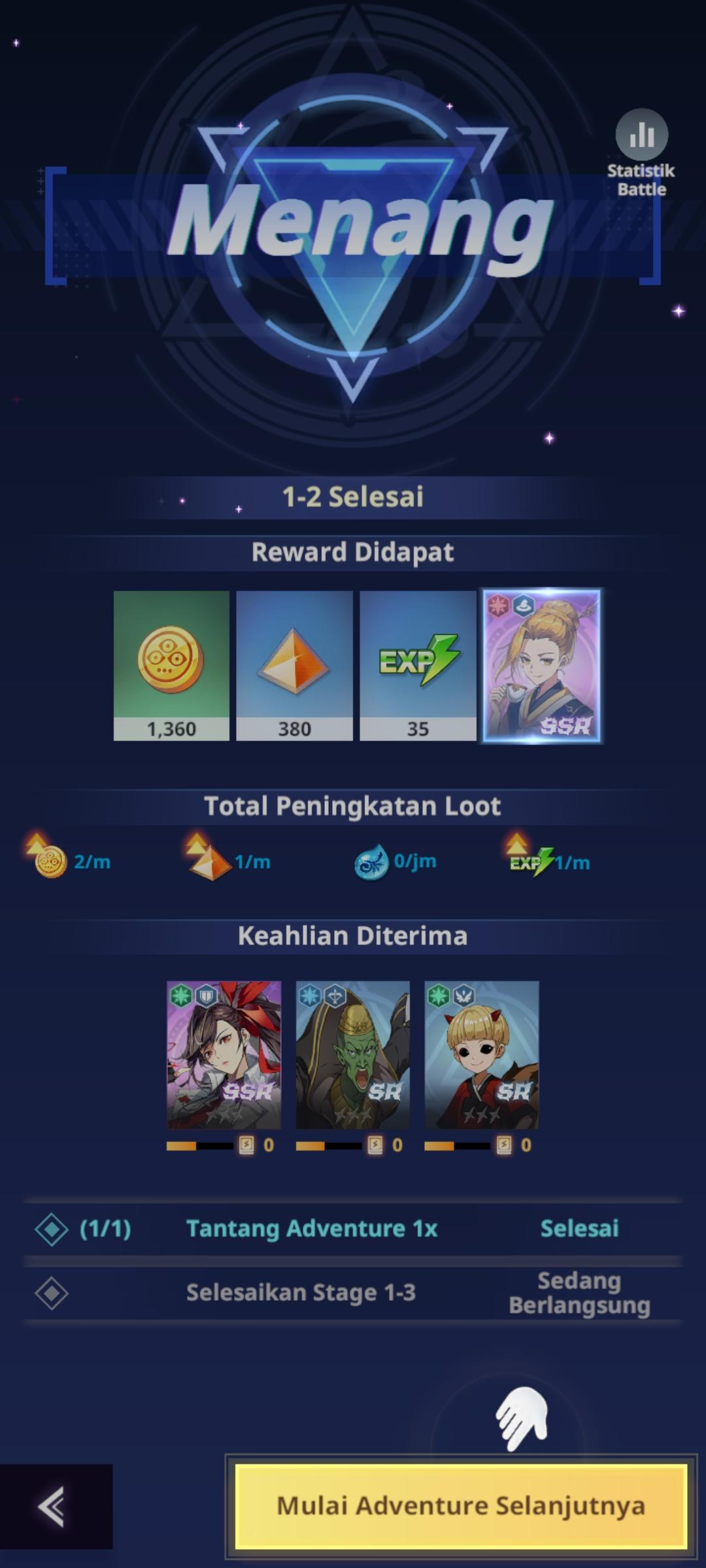
Task: Go back with the double-arrow button
Action: [x=52, y=1507]
